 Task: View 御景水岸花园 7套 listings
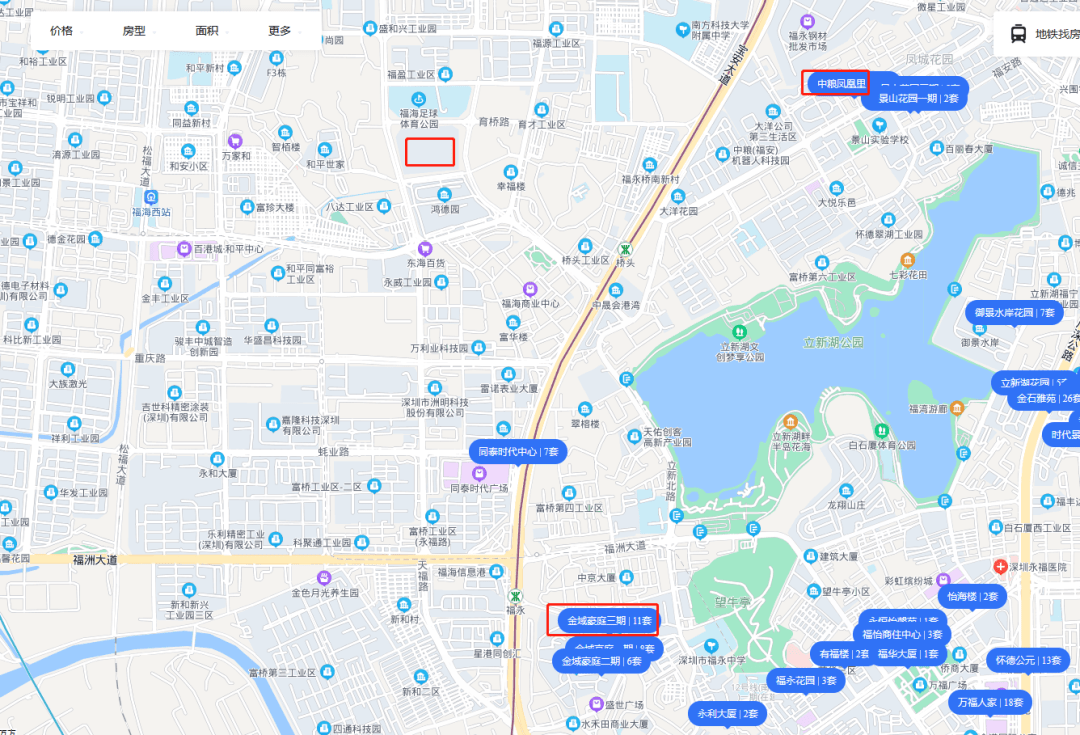click(x=1015, y=313)
